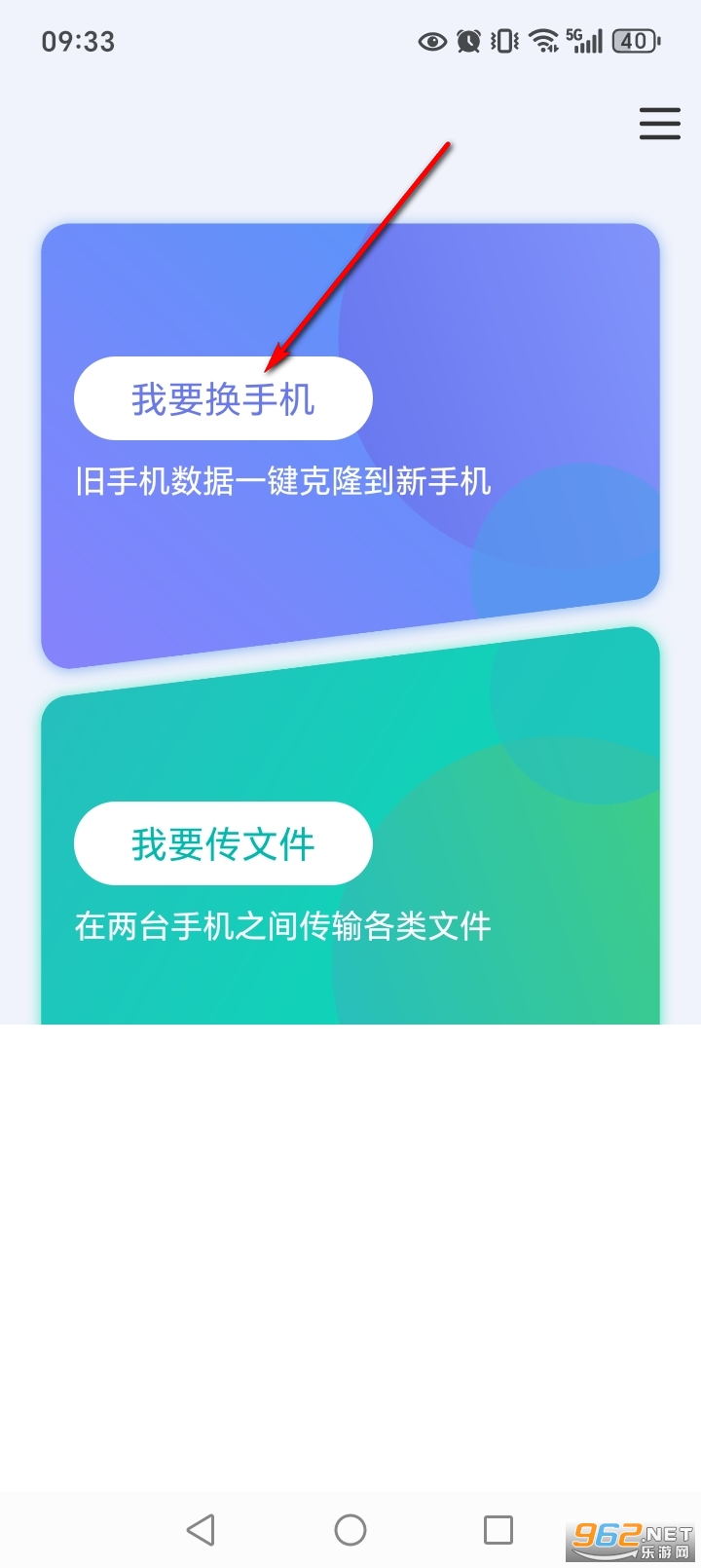Tap the text 旧手机数据一键克隆到新手机
701x1568 pixels.
283,479
